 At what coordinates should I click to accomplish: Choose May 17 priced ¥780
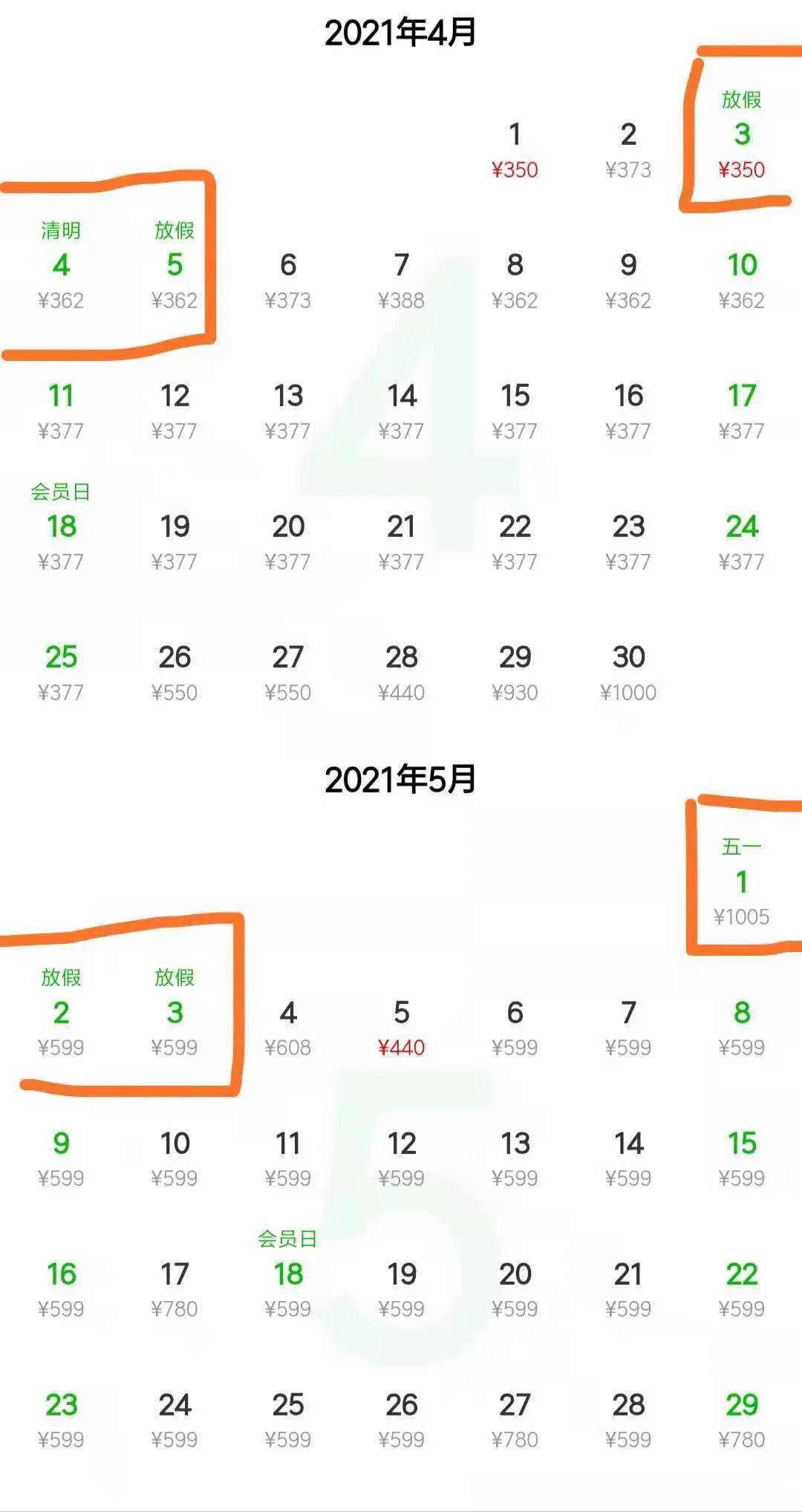[175, 1291]
